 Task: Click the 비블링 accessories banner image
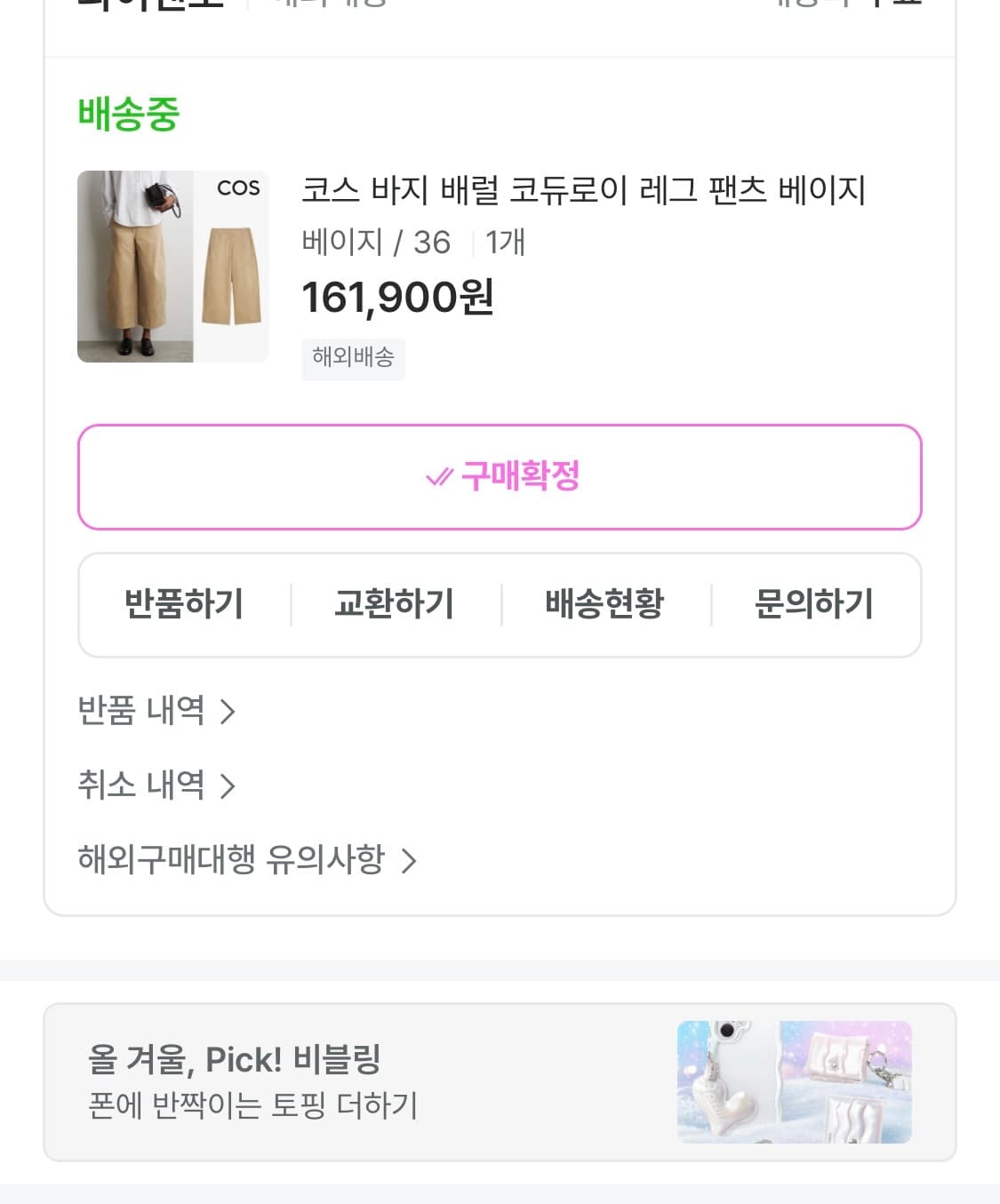[x=794, y=1081]
